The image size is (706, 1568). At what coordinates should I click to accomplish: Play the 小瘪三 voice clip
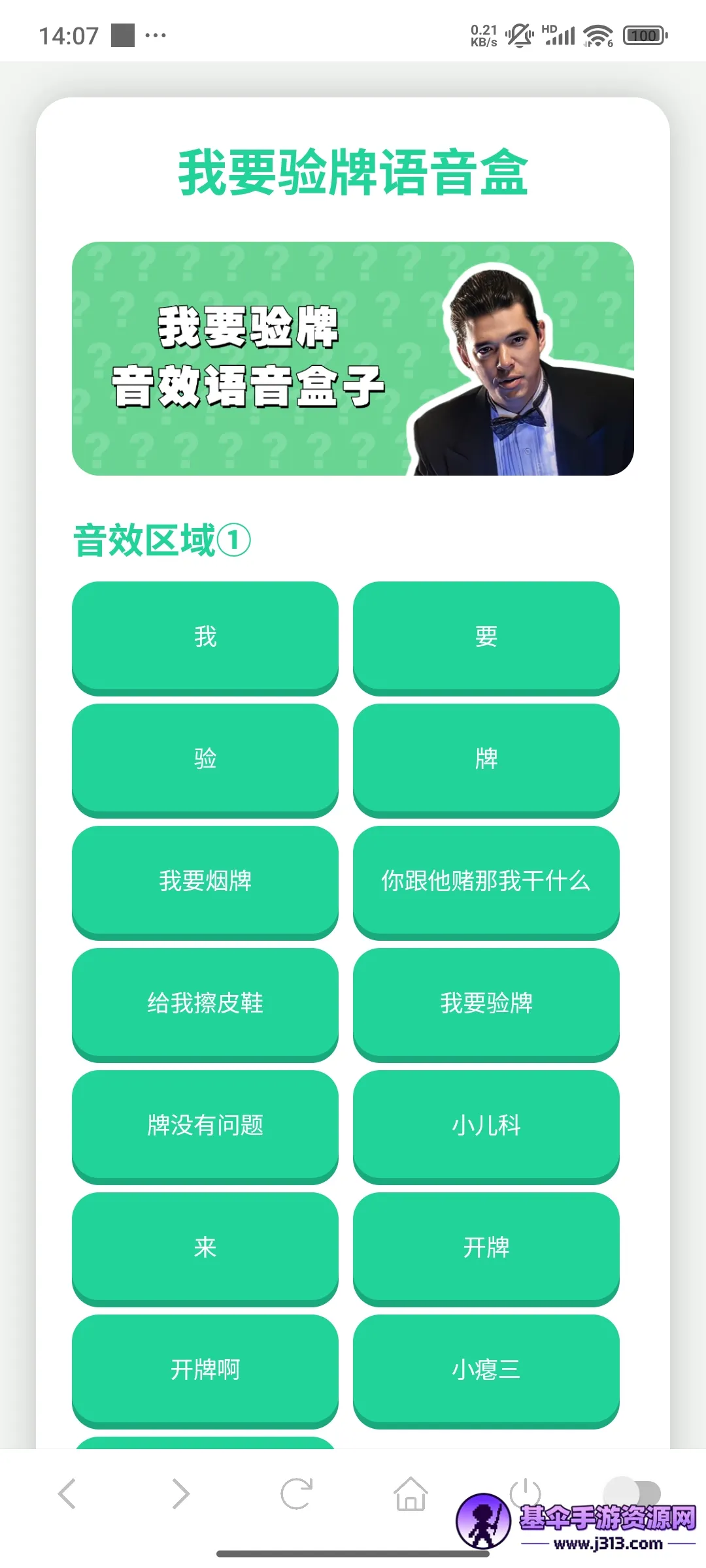(486, 1369)
